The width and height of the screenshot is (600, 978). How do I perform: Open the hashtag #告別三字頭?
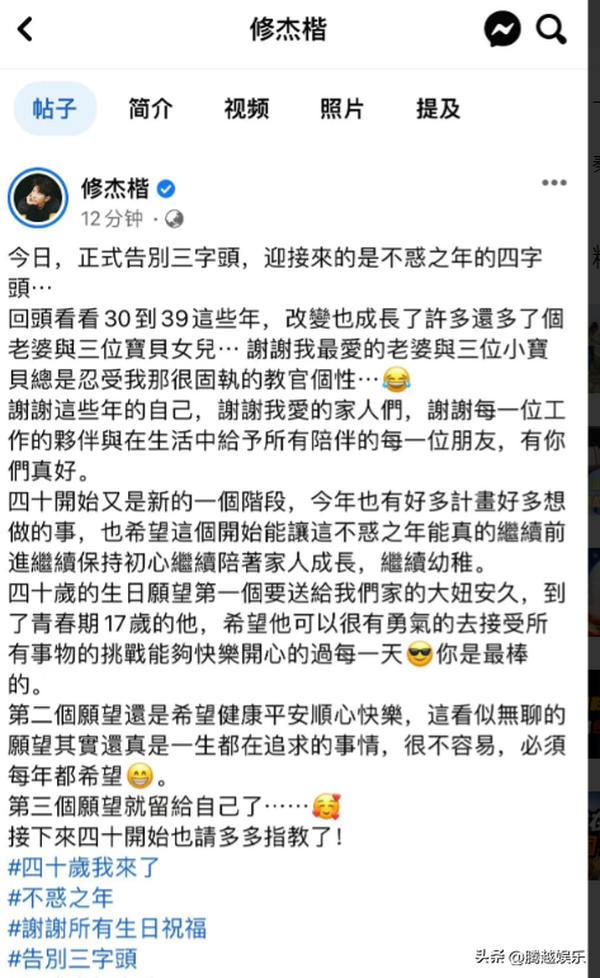72,959
